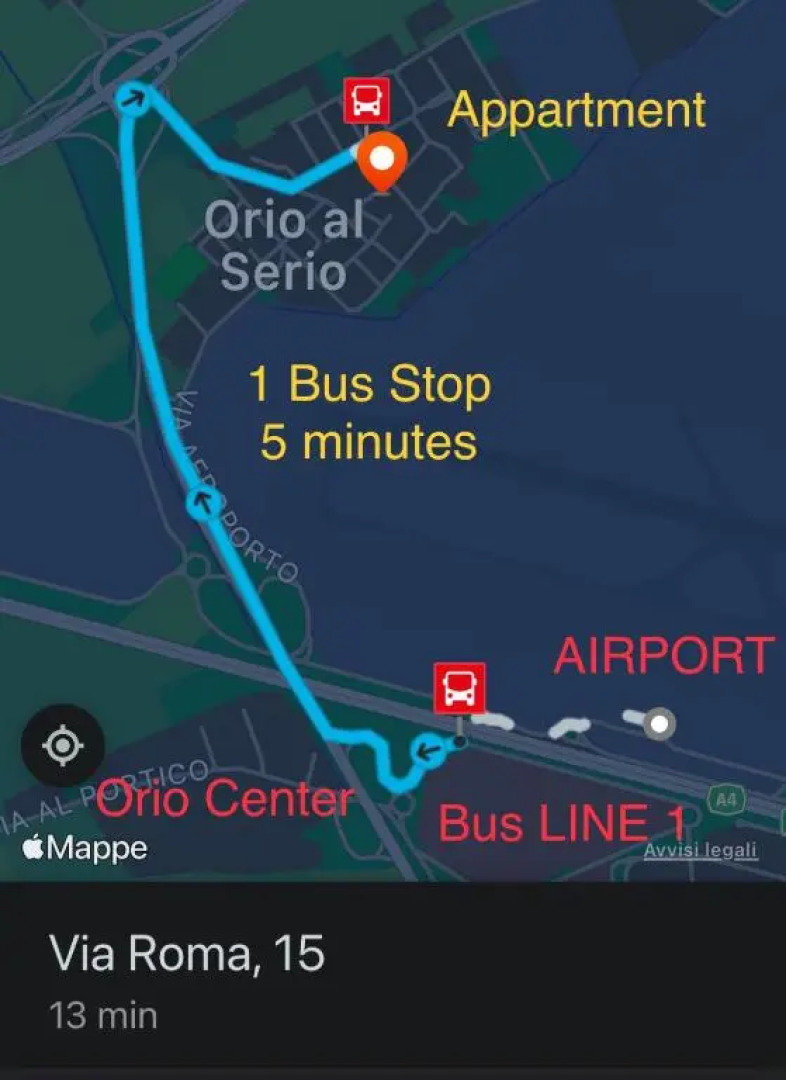Click the arrow marker on Via Aeroporto route
The image size is (786, 1080).
(x=200, y=504)
